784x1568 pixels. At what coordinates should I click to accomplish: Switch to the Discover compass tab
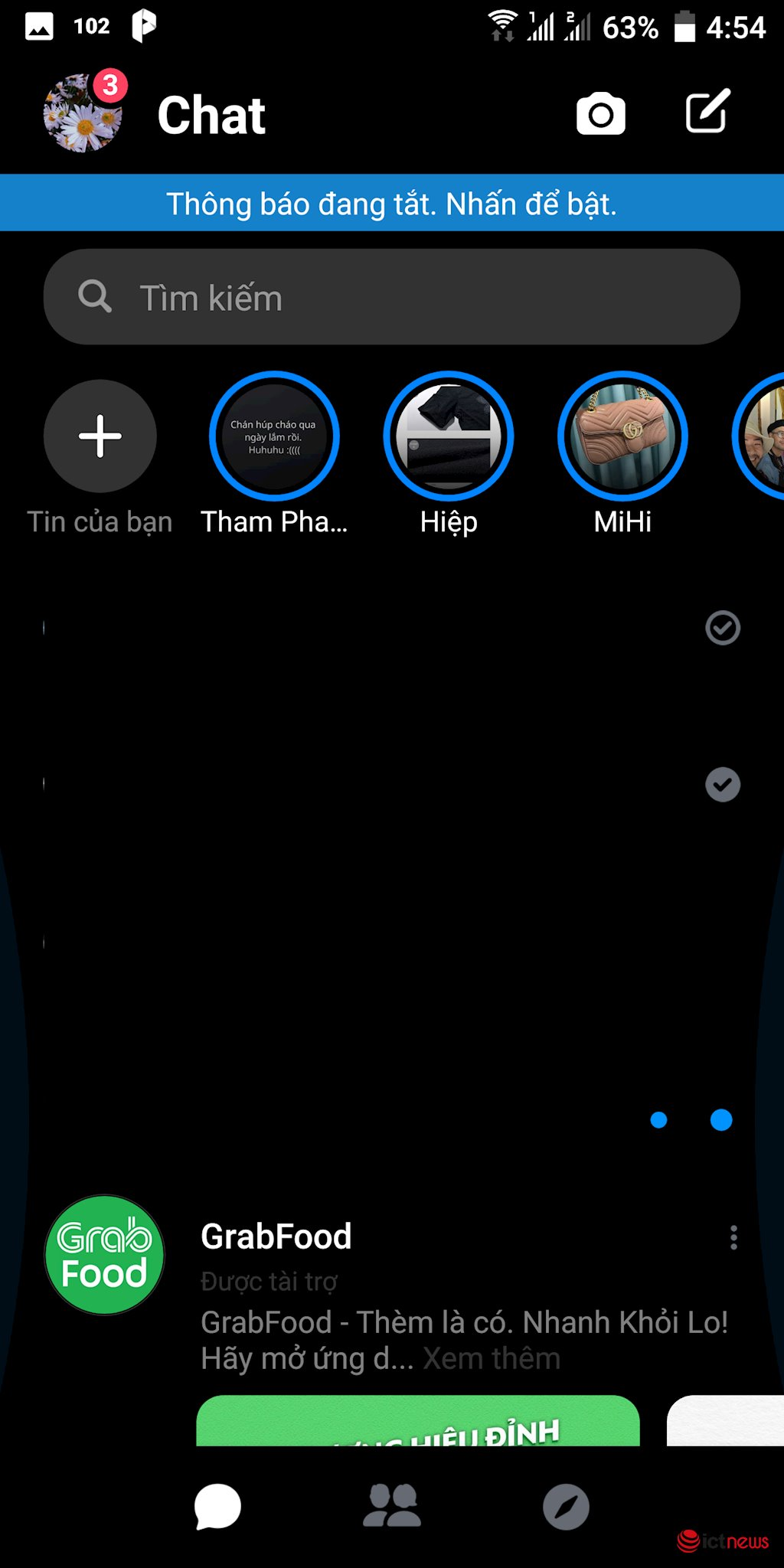566,1507
